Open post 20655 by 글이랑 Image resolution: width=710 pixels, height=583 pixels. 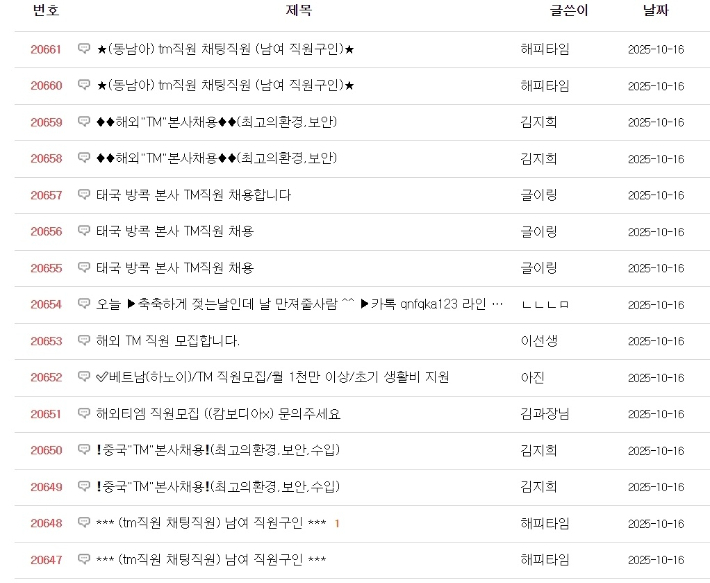coord(175,268)
